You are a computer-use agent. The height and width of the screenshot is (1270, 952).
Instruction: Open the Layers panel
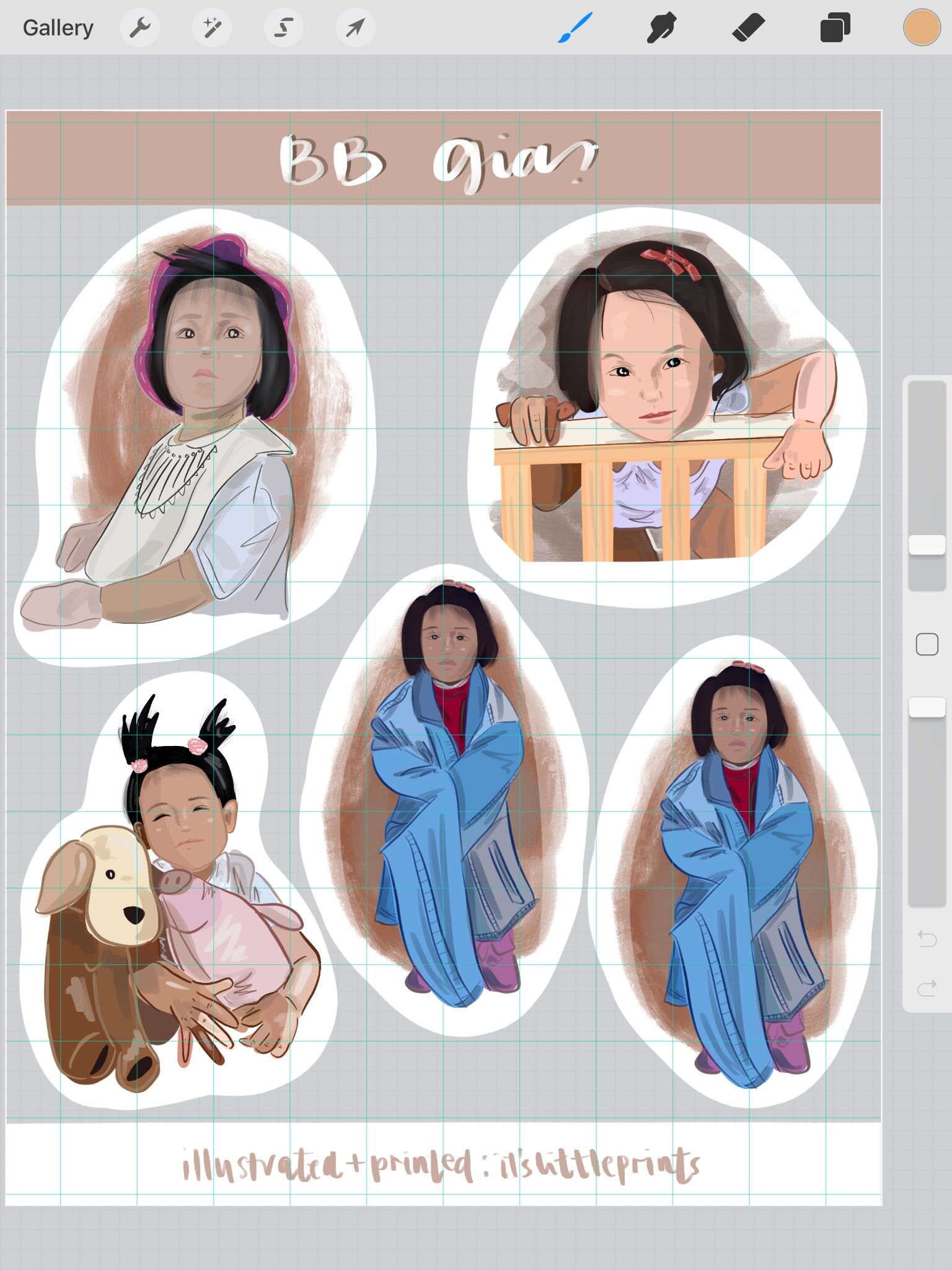click(x=834, y=28)
